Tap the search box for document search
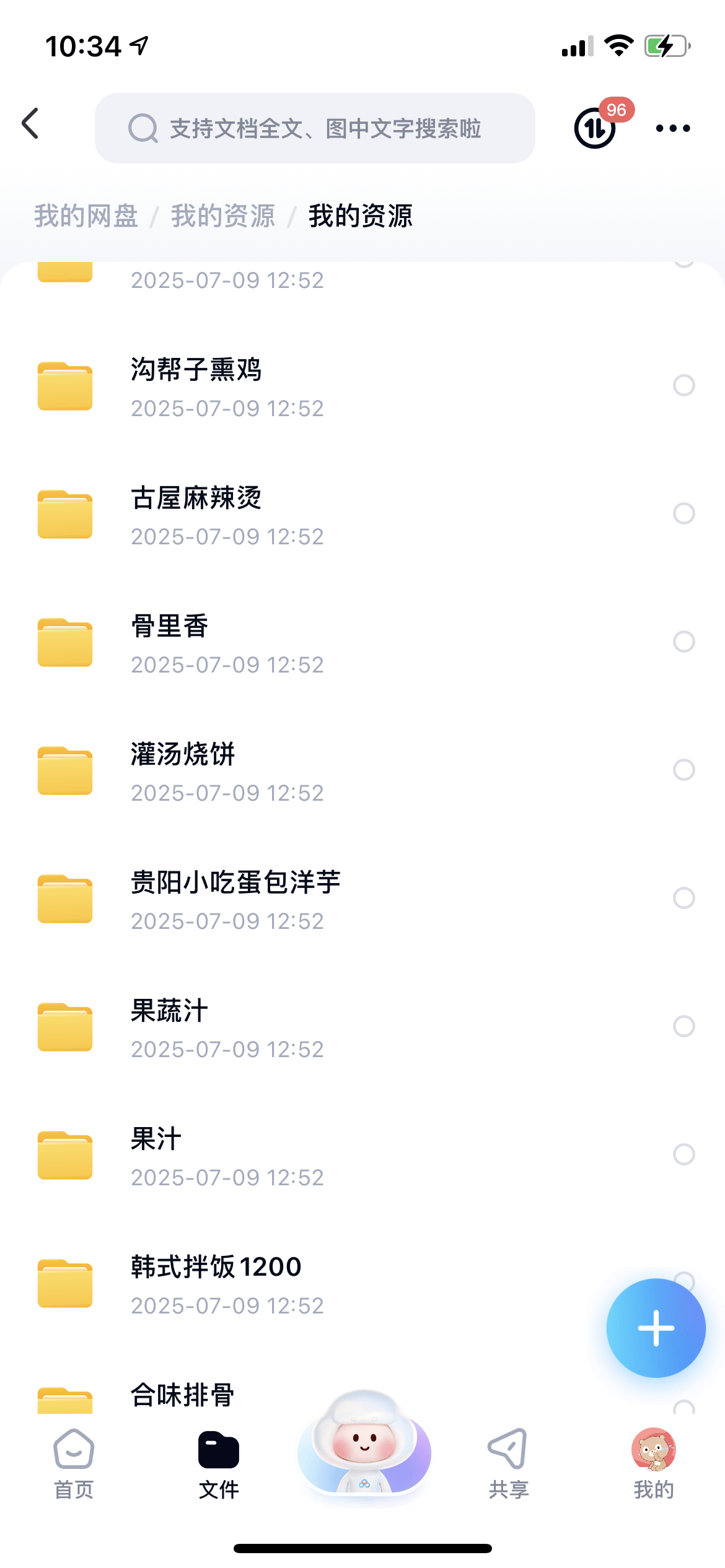Screen dimensions: 725x1568 click(x=315, y=128)
